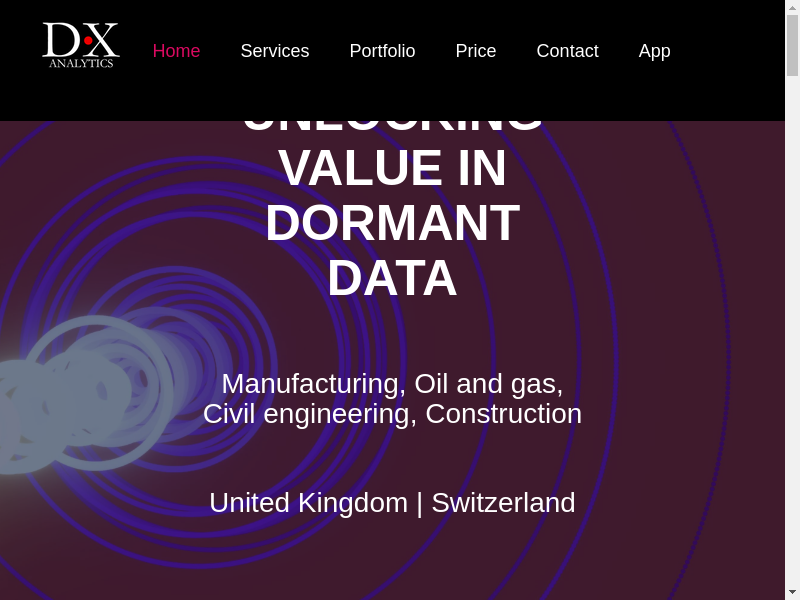Open the Price page

pos(475,51)
